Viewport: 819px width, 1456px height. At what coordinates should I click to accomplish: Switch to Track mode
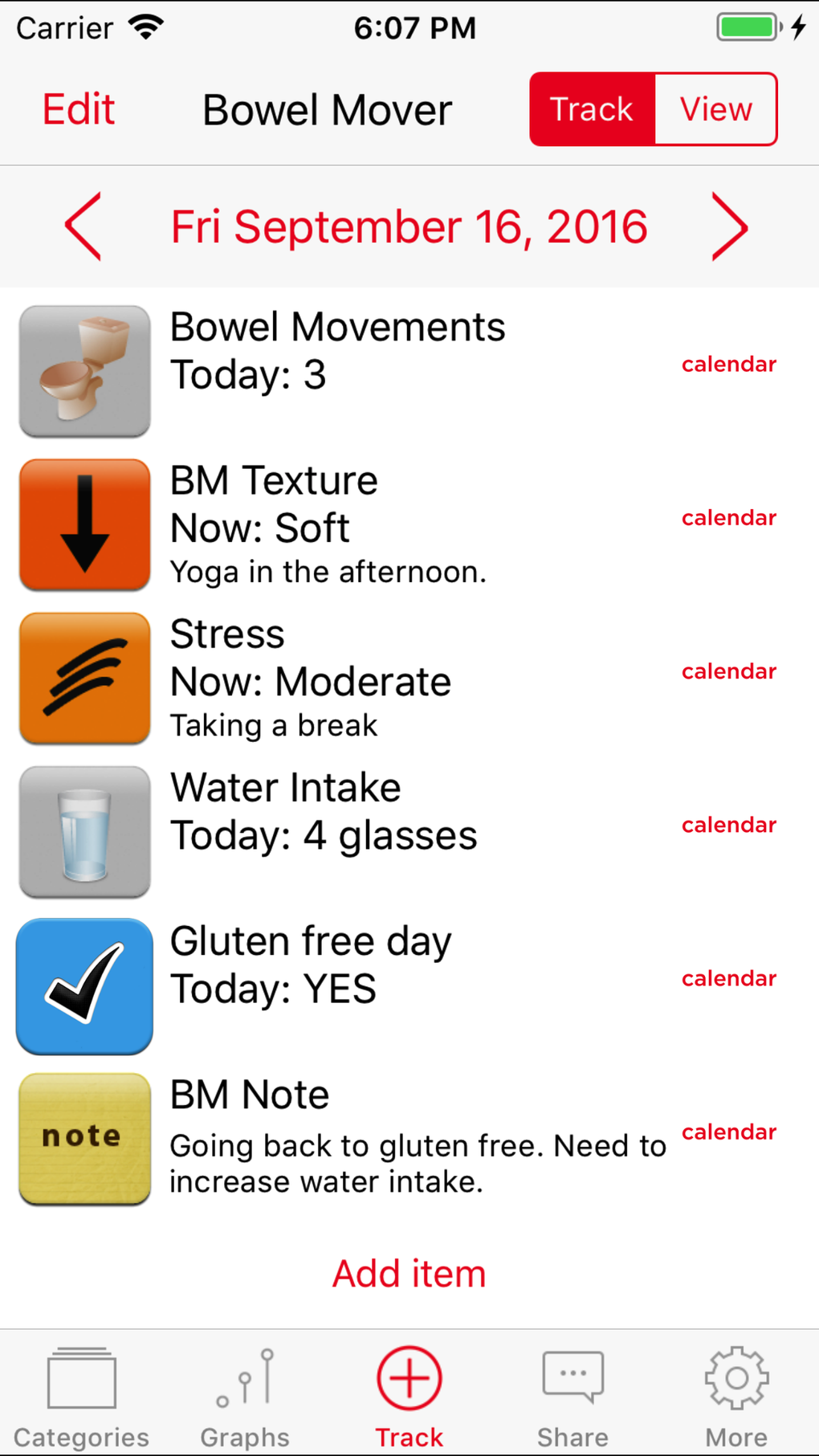click(591, 108)
